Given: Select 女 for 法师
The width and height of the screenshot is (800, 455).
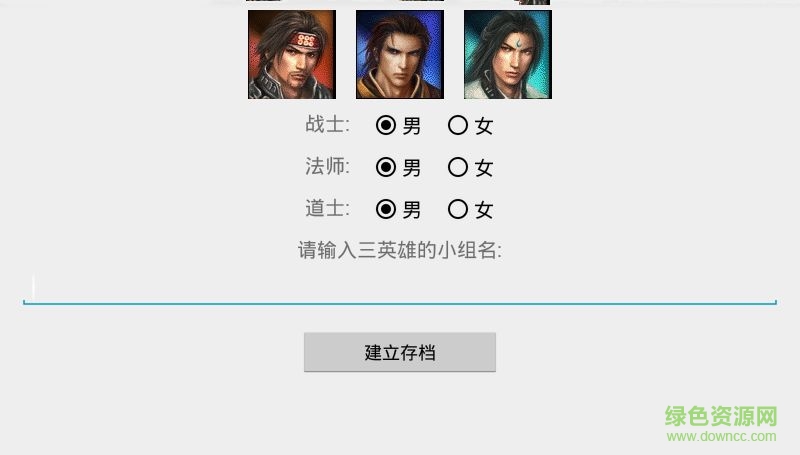Looking at the screenshot, I should pyautogui.click(x=458, y=167).
